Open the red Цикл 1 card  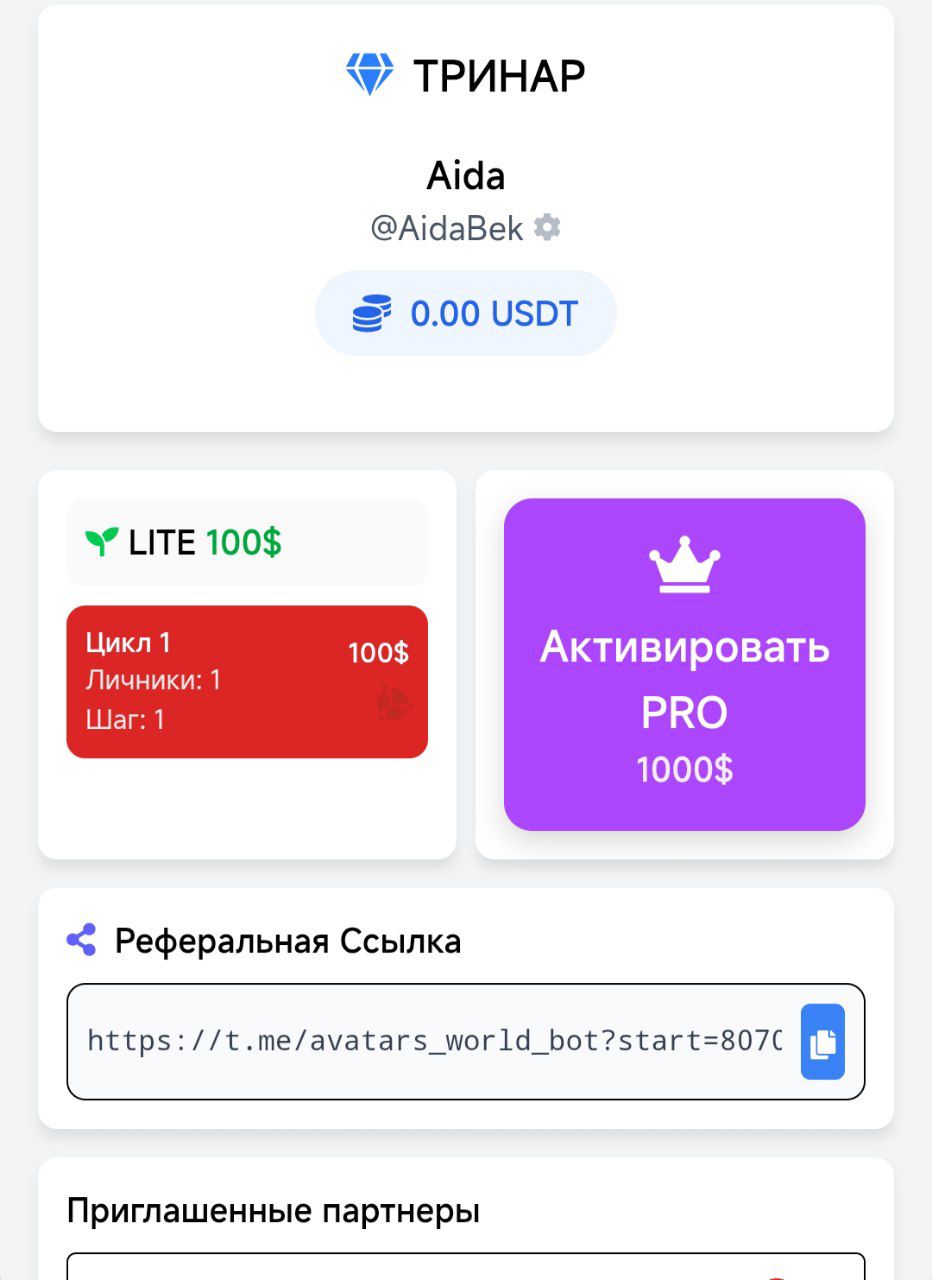point(247,681)
